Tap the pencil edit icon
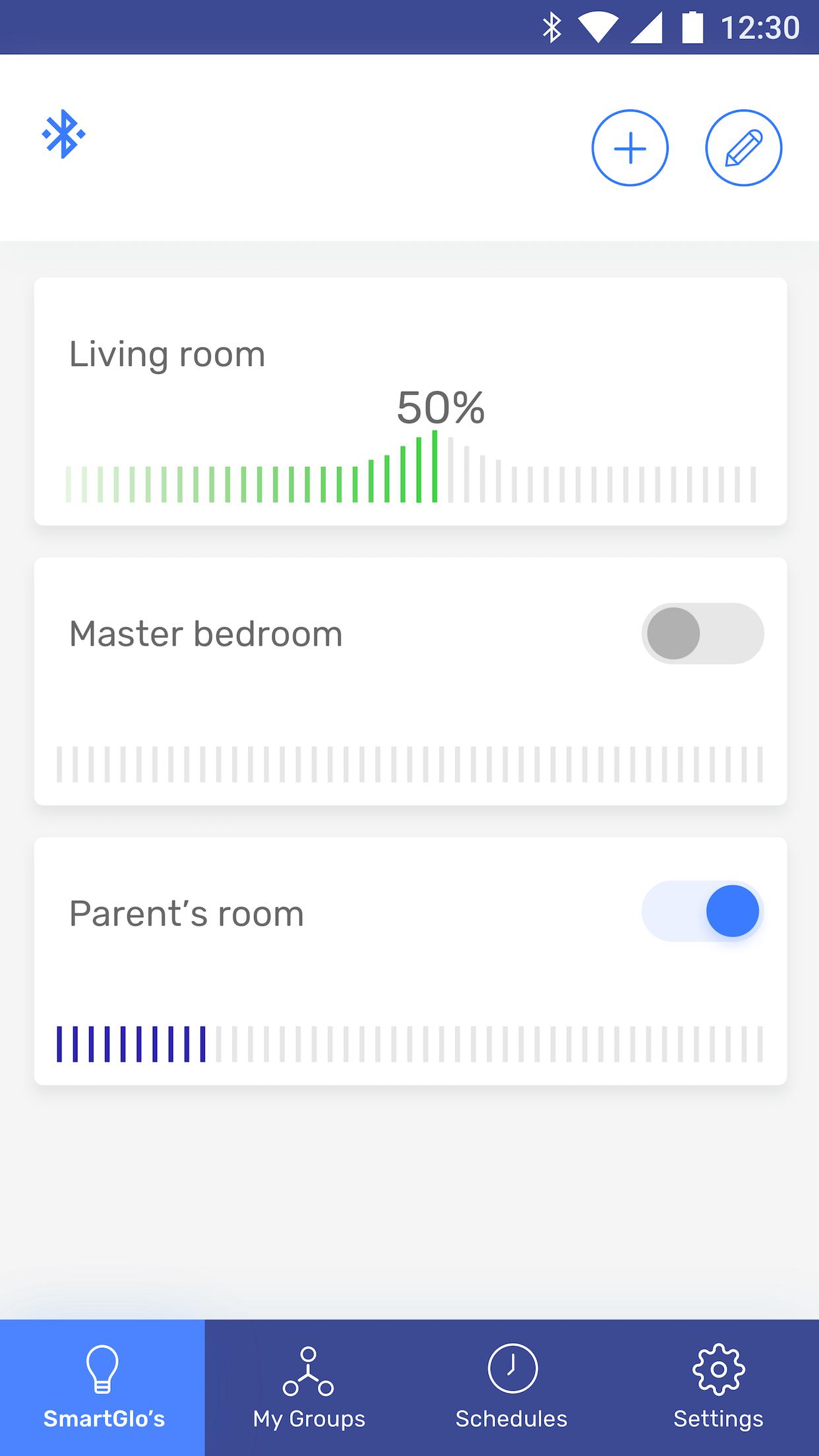Screen dimensions: 819x1456 pyautogui.click(x=743, y=148)
